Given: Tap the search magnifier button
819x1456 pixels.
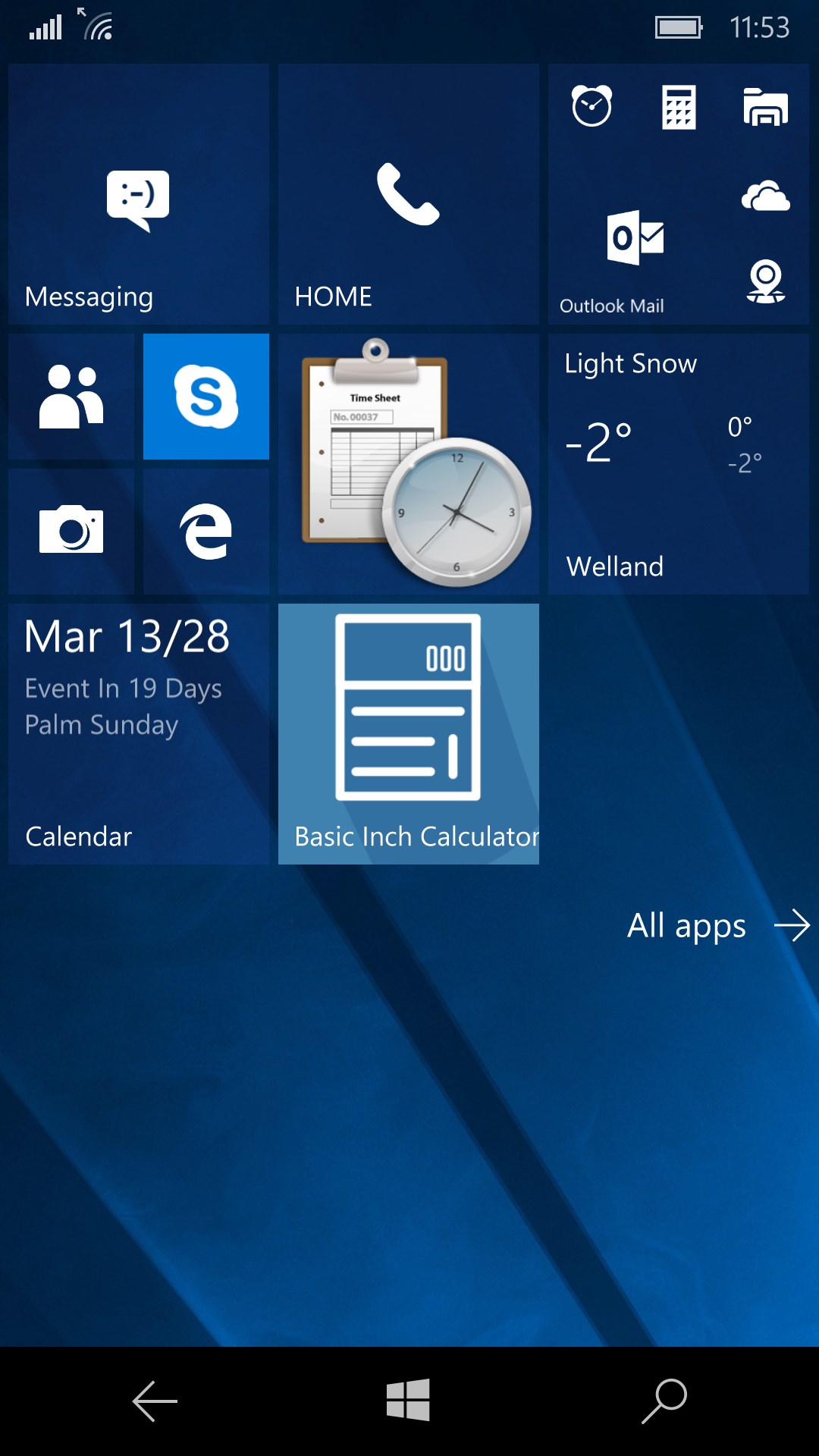Looking at the screenshot, I should tap(664, 1401).
